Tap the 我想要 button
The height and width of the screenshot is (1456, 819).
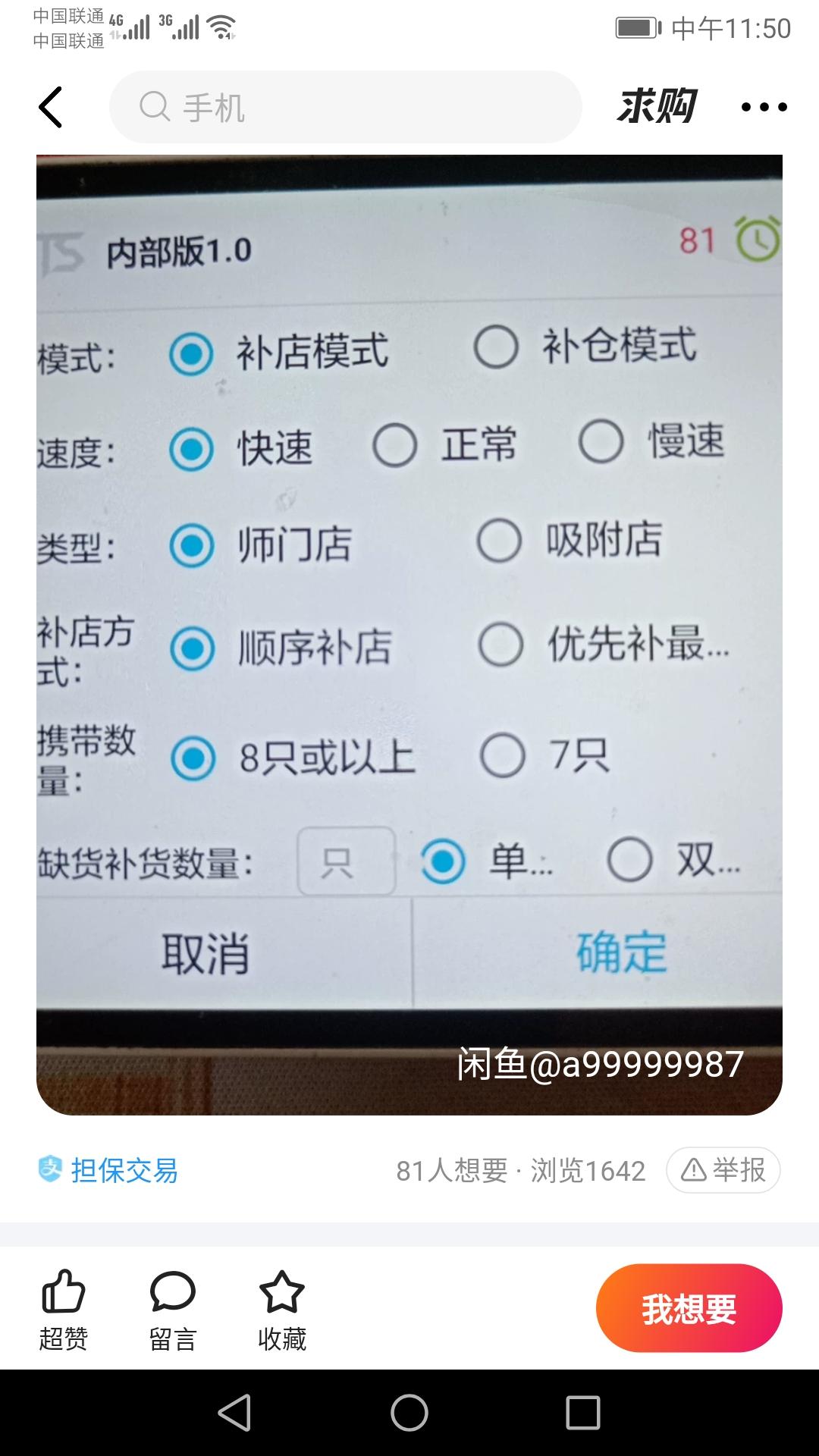click(x=689, y=1308)
